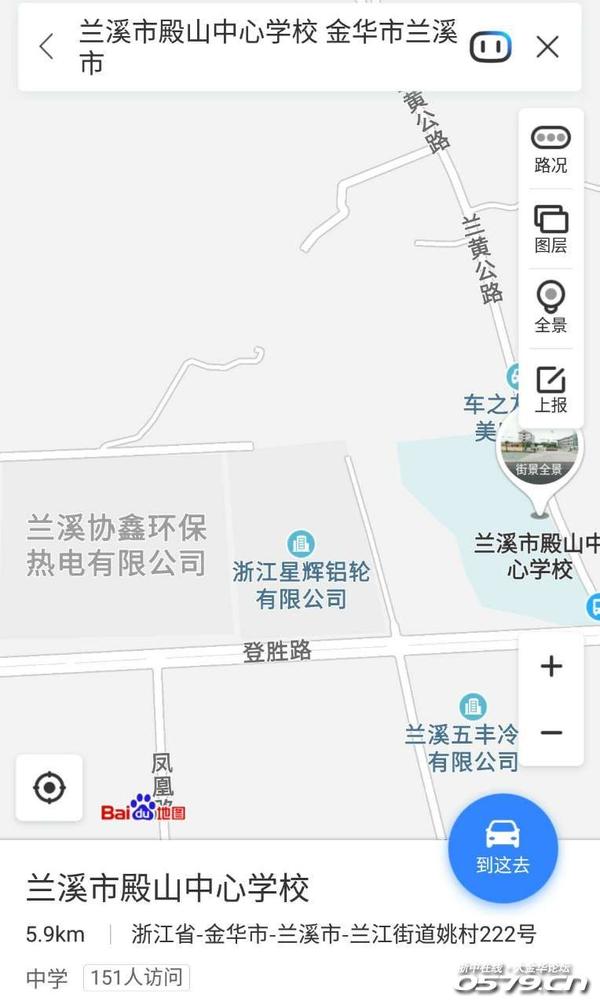Switch on 全景 panorama view
This screenshot has height=1005, width=600.
pyautogui.click(x=550, y=308)
